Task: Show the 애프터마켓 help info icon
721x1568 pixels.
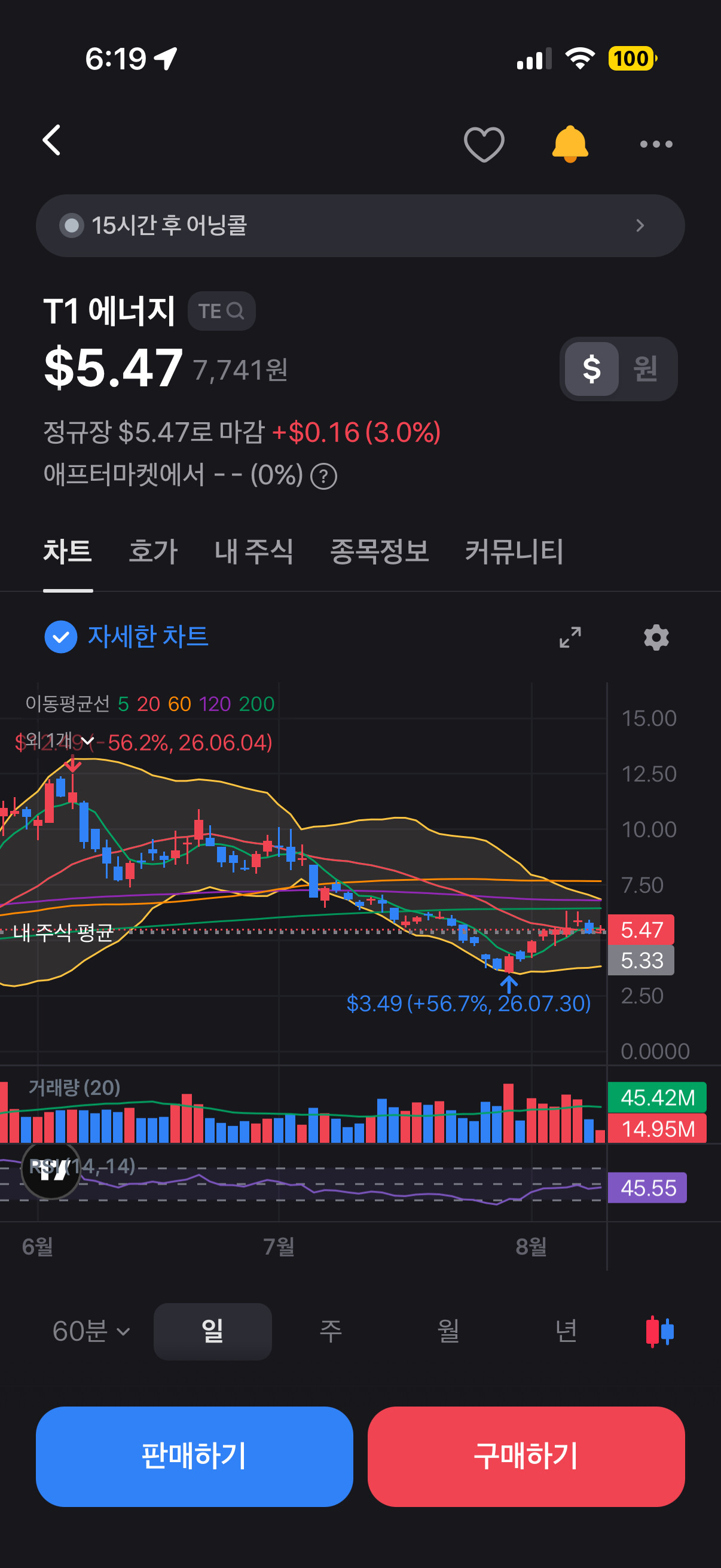Action: pos(323,476)
